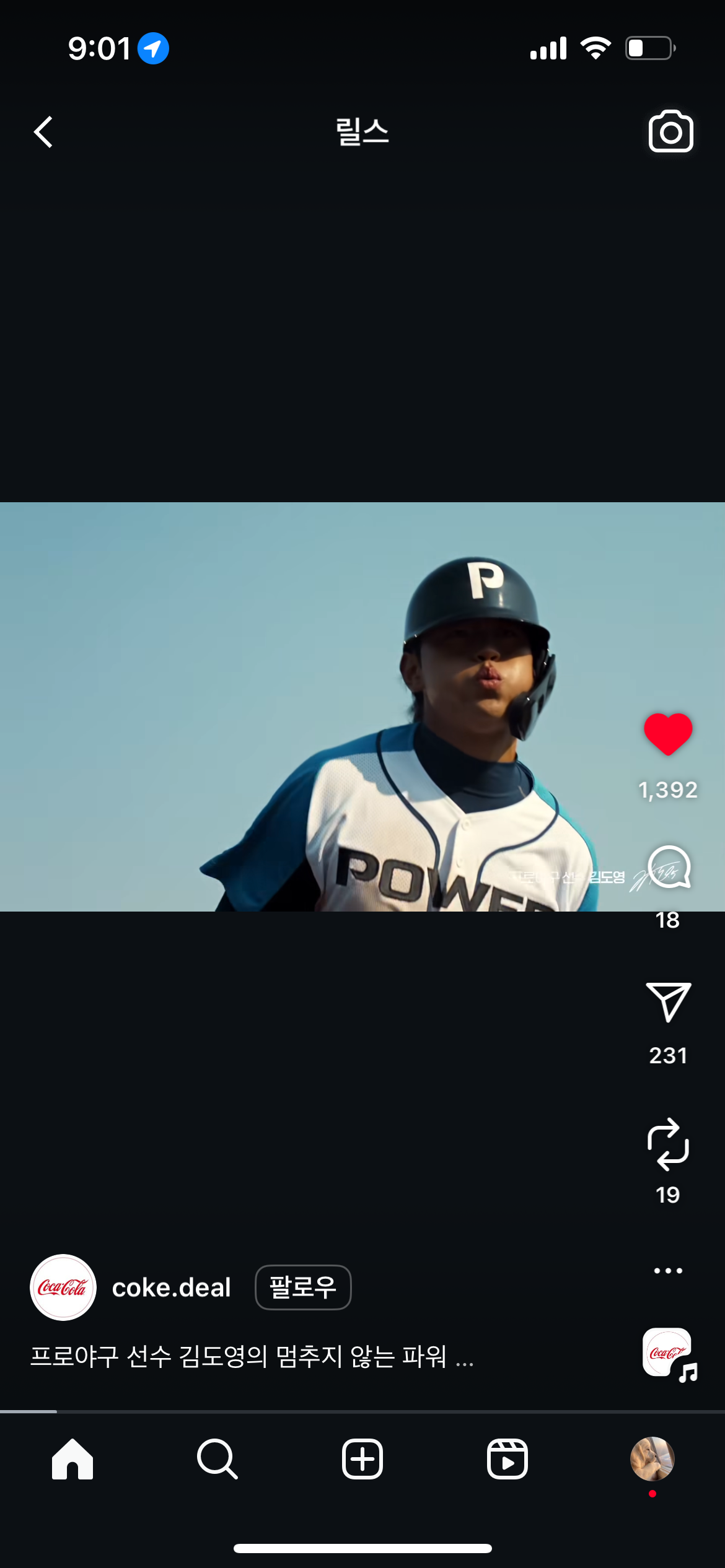Go back from the Reels screen
Viewport: 725px width, 1568px height.
[43, 132]
